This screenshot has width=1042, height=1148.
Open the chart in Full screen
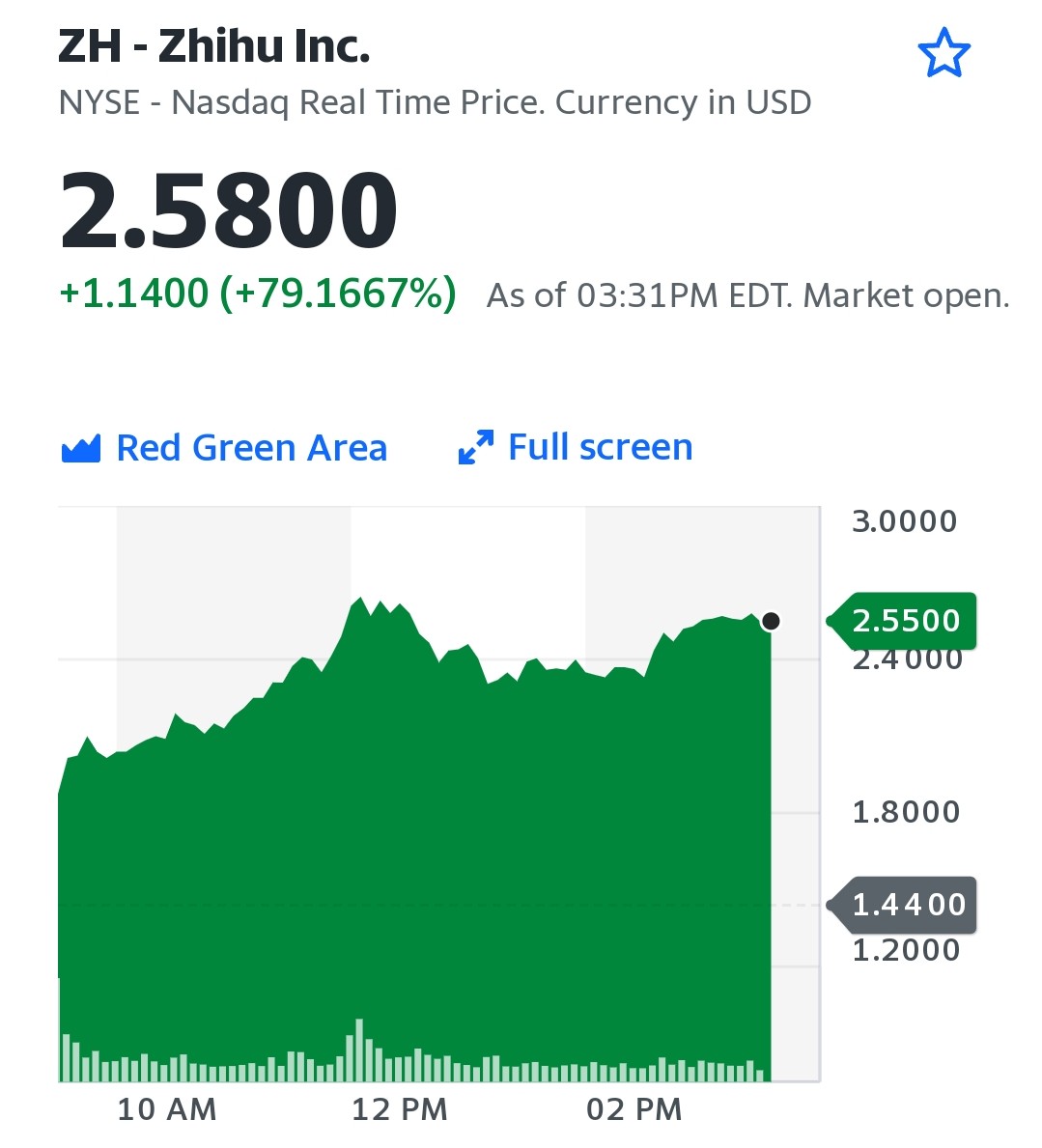coord(576,448)
